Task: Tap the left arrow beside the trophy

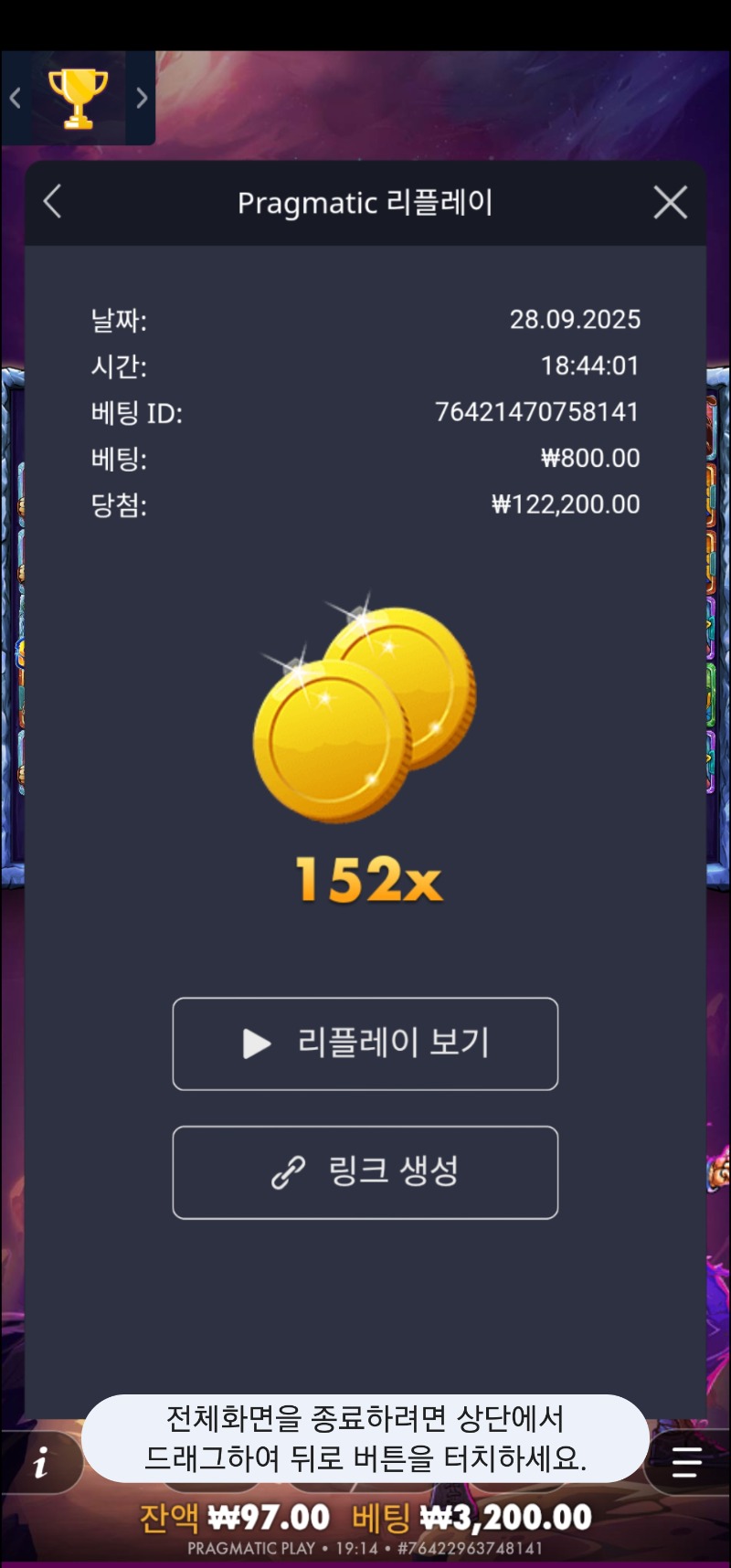Action: point(16,98)
